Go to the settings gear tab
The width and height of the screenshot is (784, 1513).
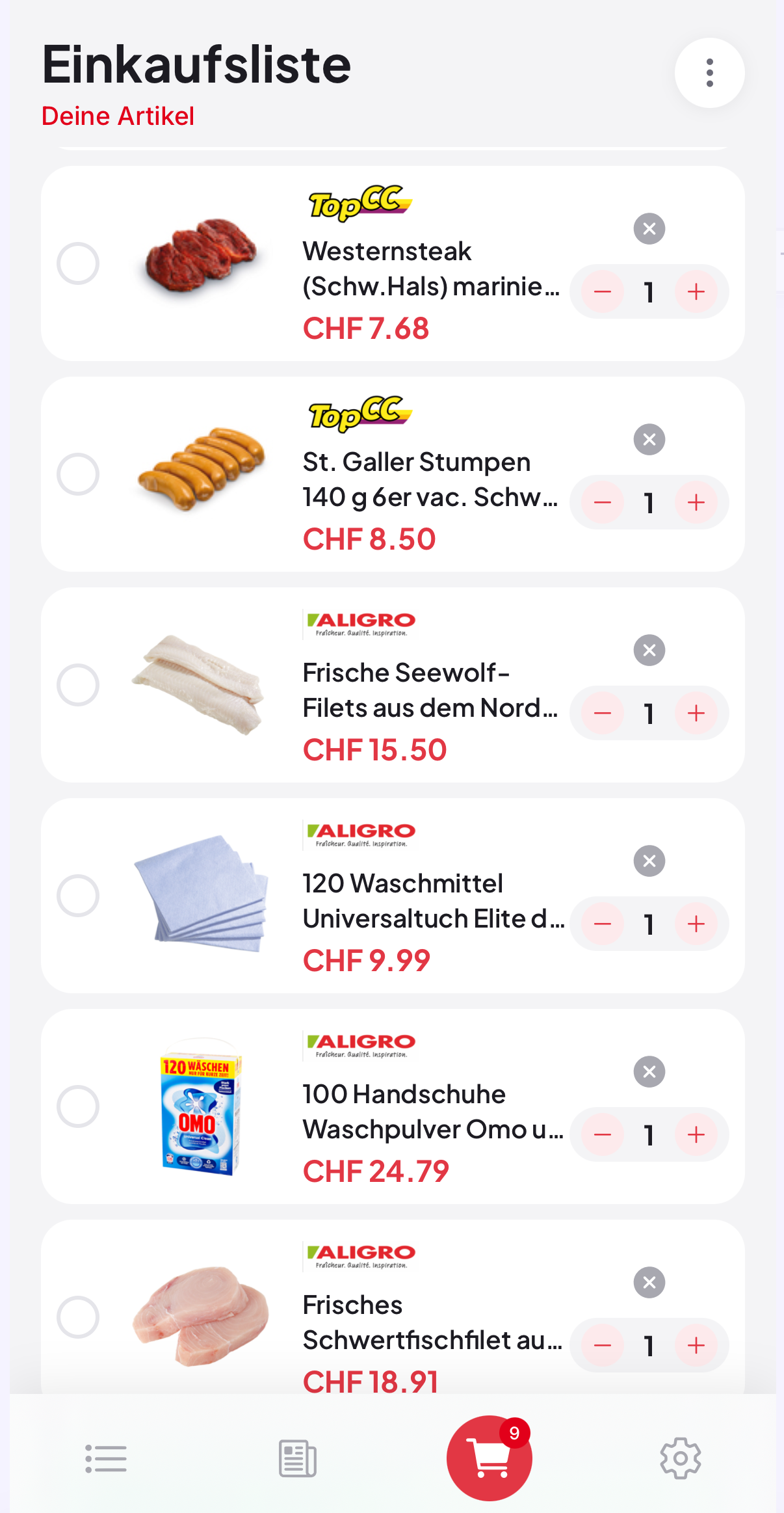(x=680, y=1459)
